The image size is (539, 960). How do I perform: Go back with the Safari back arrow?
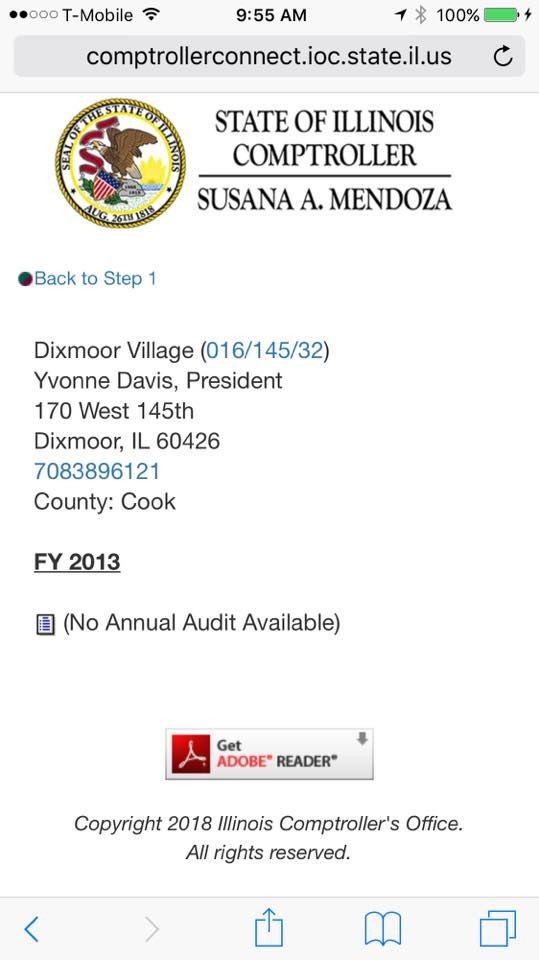tap(31, 929)
